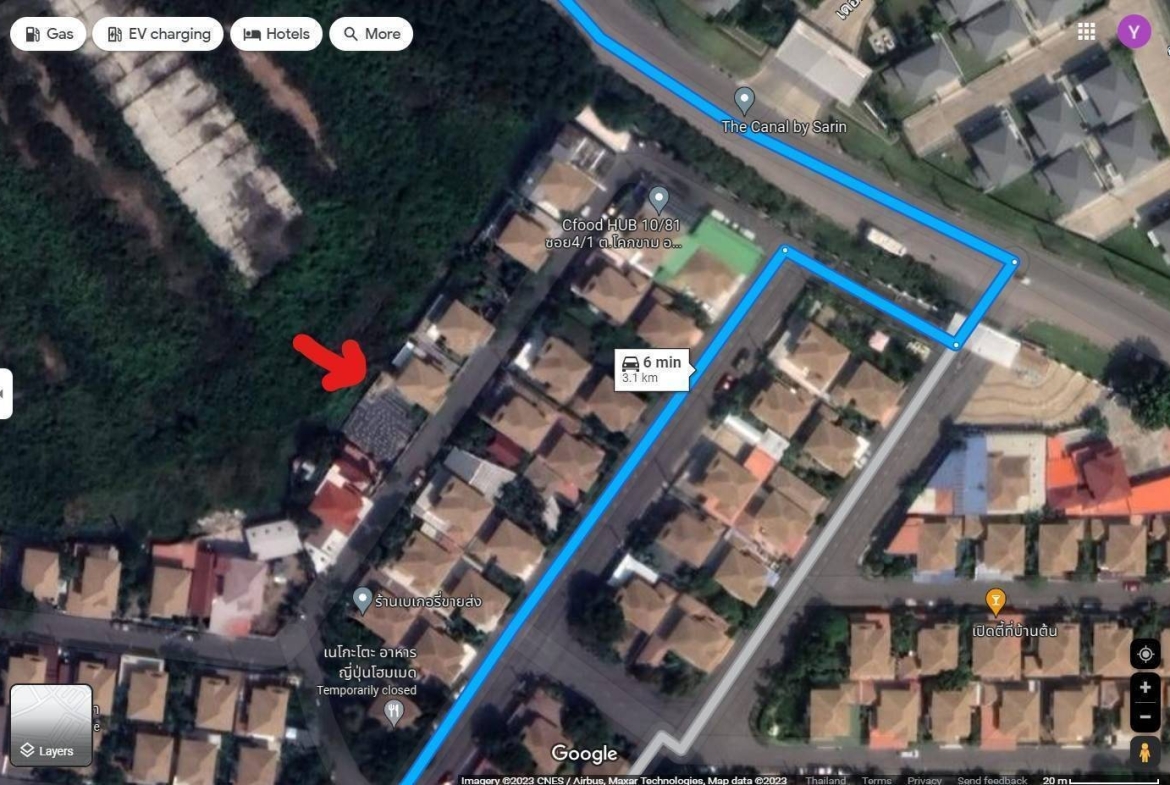Select the EV charging chip
This screenshot has height=785, width=1170.
coord(158,34)
